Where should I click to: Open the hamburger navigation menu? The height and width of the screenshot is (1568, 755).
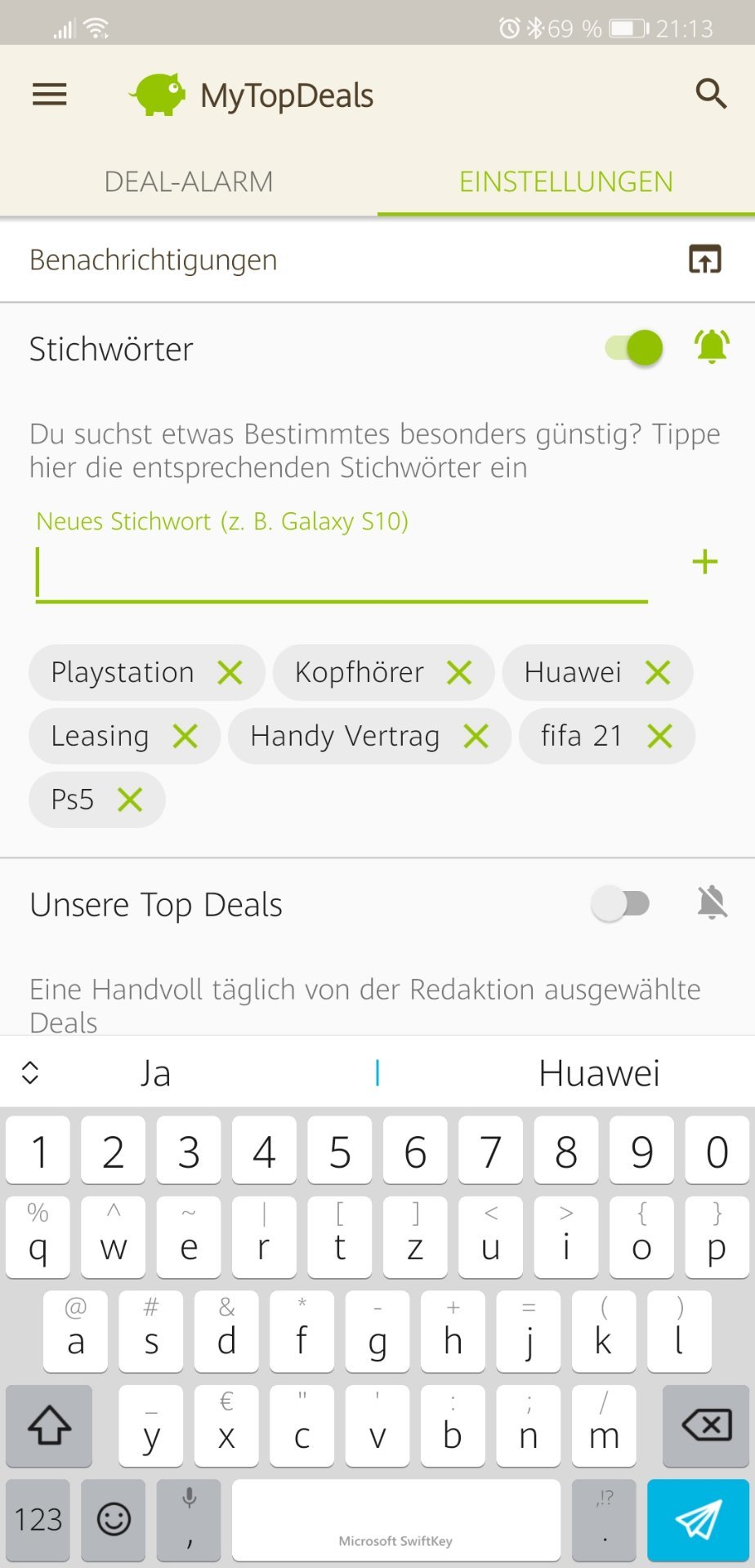49,95
